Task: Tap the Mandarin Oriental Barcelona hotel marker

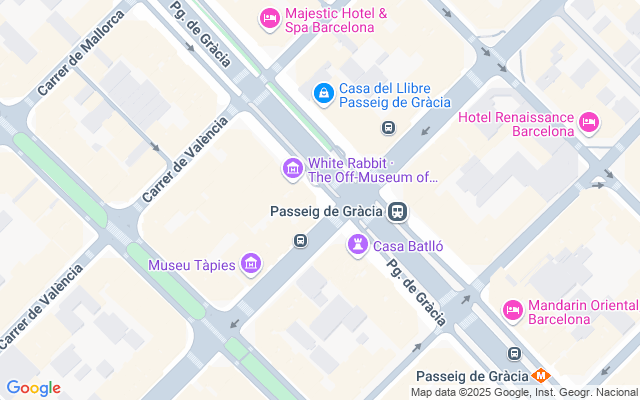Action: point(513,310)
